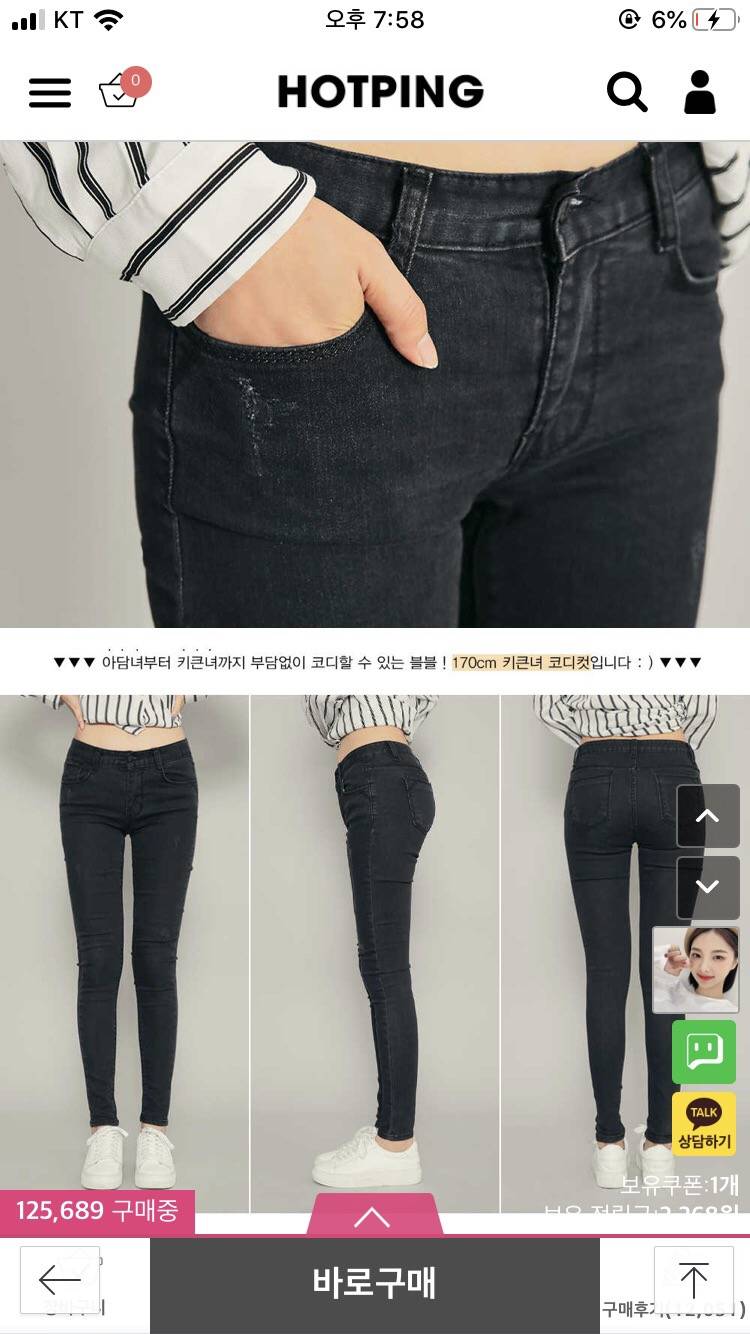
Task: Tap the HOTPING logo to go home
Action: tap(380, 92)
